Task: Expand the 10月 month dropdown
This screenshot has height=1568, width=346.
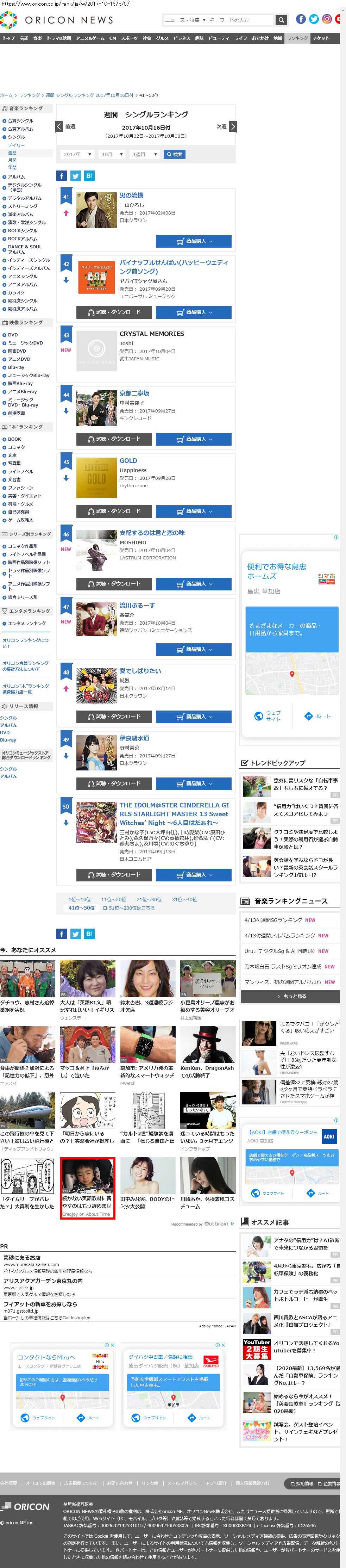Action: click(x=111, y=155)
